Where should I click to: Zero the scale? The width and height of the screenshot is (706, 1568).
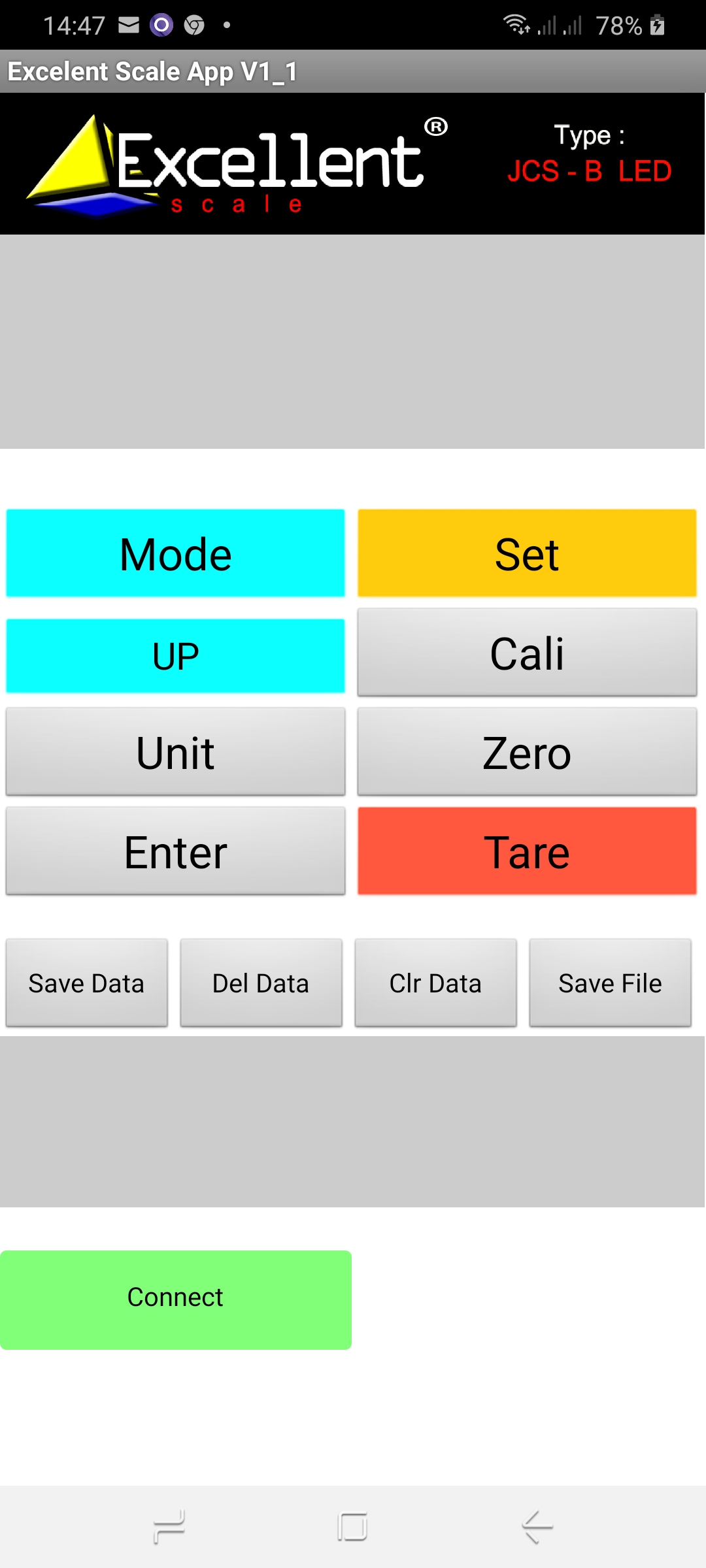(527, 751)
